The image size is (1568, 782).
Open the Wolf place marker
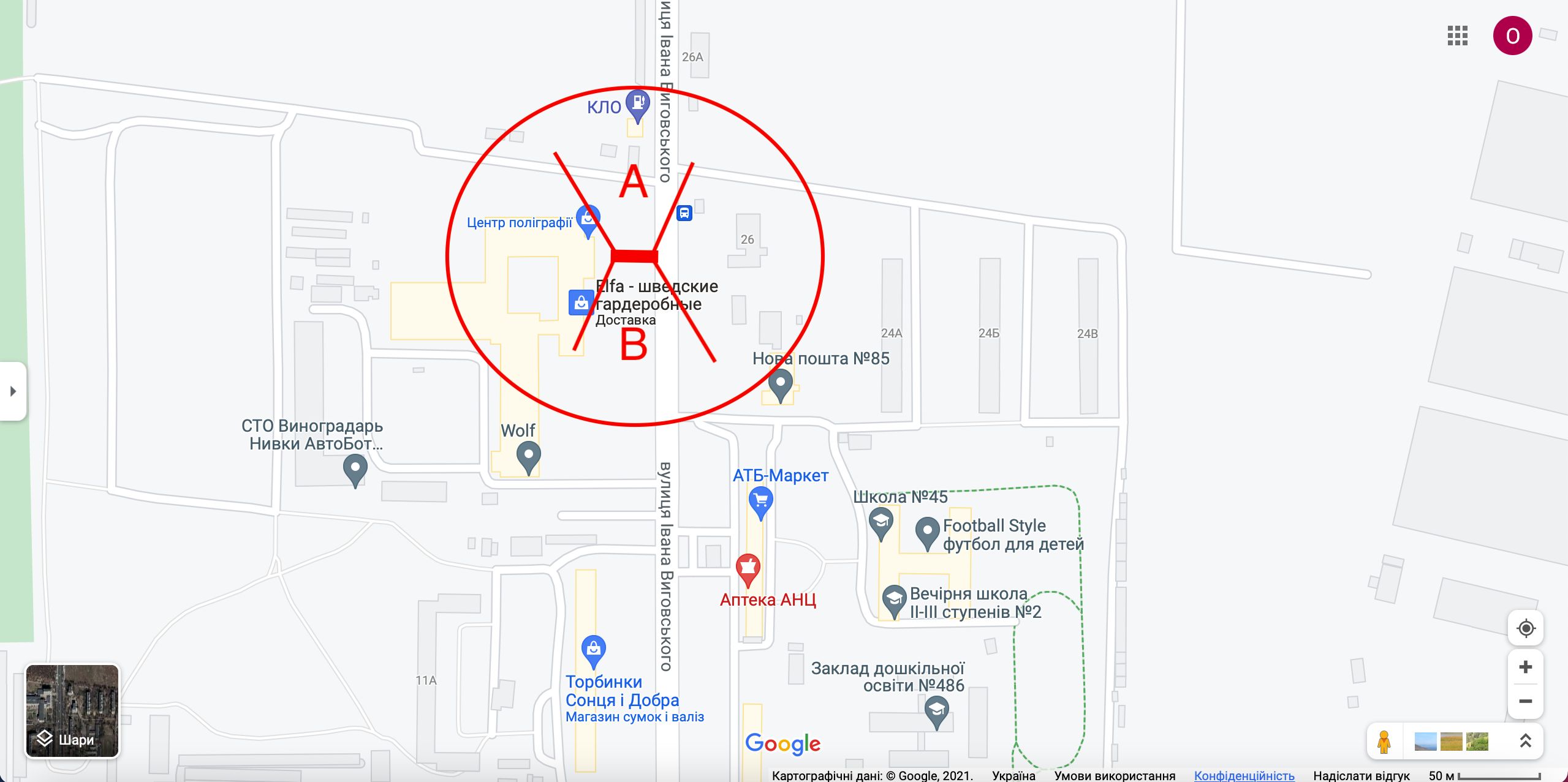(x=528, y=456)
